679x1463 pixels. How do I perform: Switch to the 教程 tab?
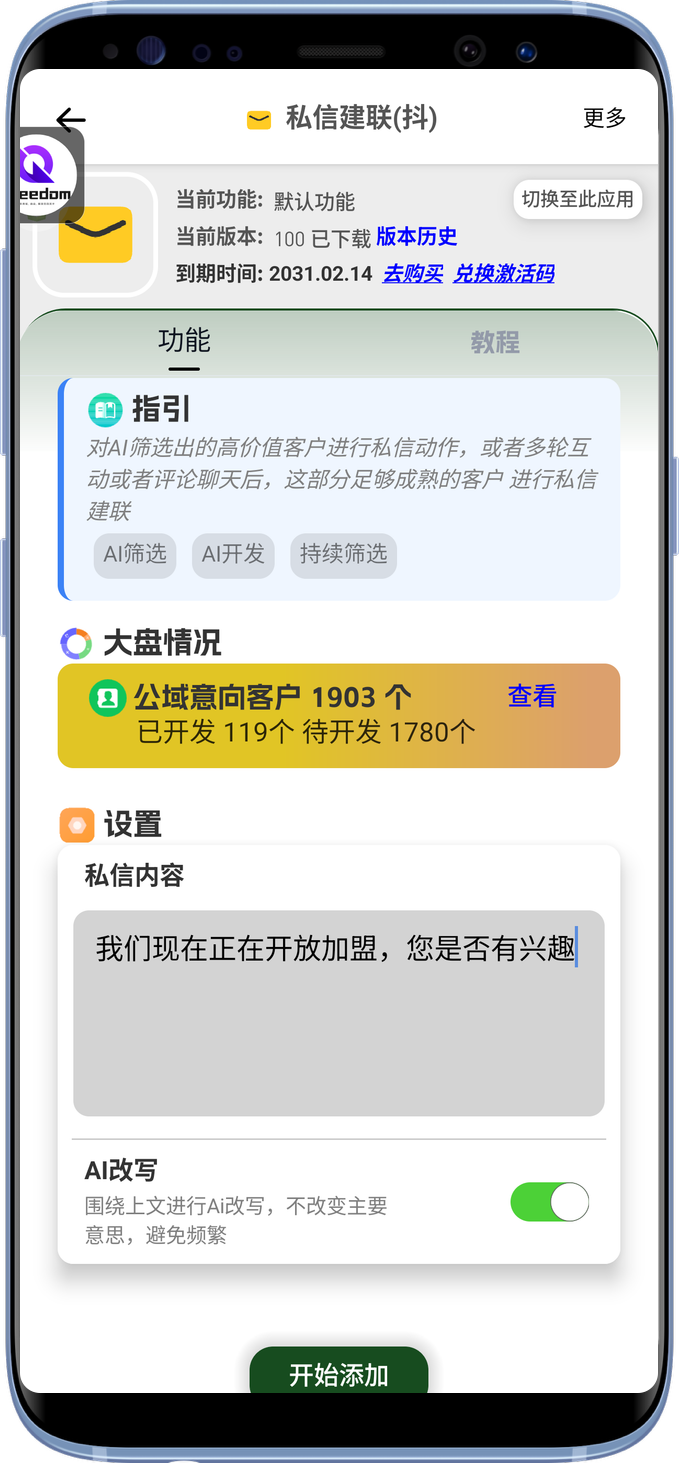coord(495,343)
